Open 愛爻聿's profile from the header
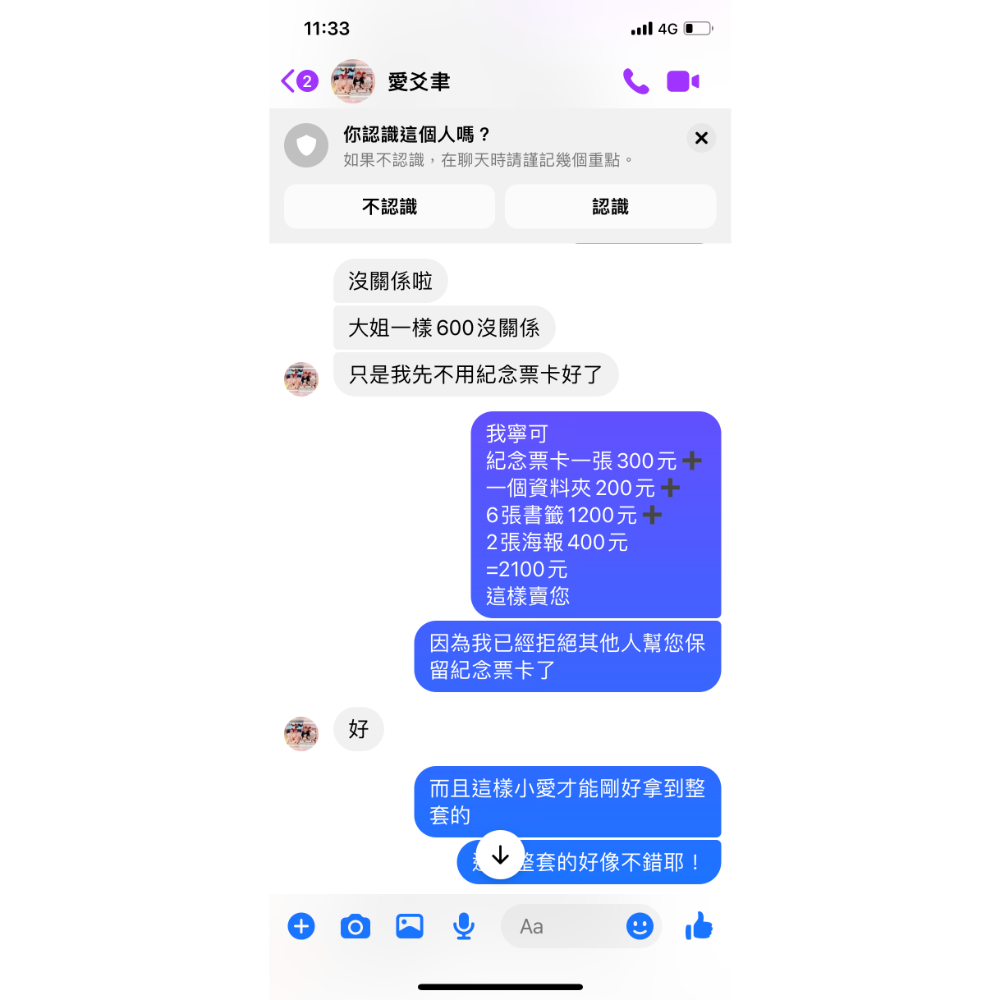 pyautogui.click(x=418, y=82)
